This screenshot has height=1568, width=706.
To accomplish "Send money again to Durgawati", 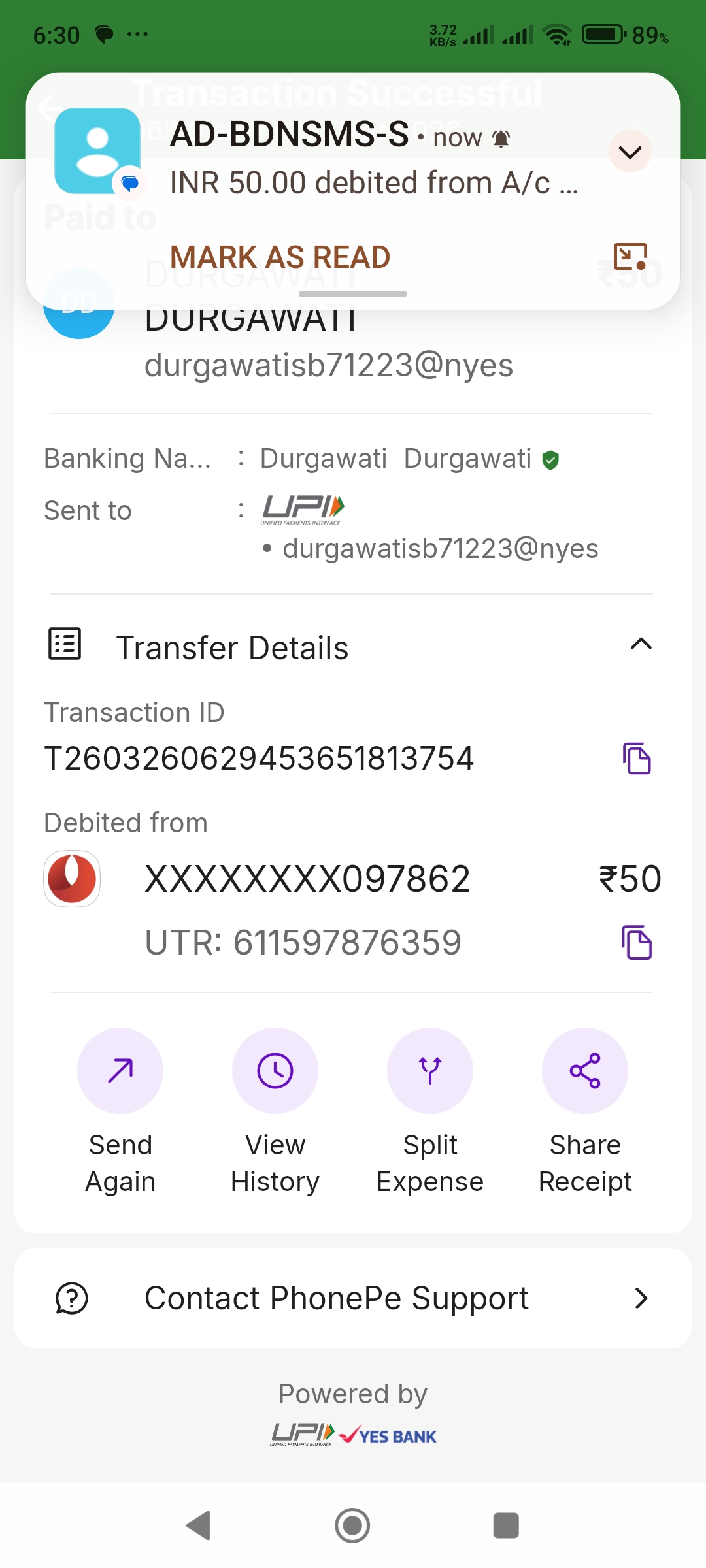I will [120, 1071].
